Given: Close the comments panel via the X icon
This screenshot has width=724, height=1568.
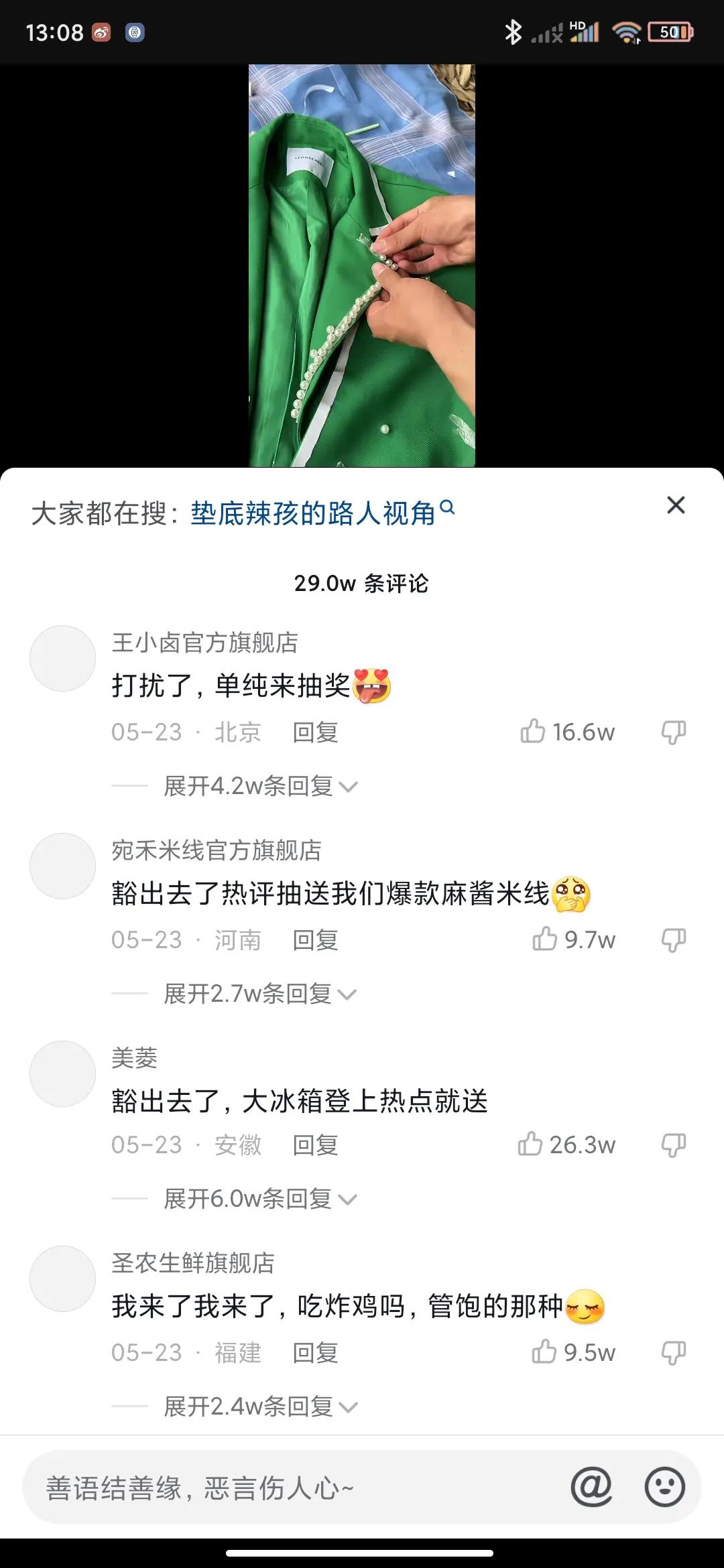Looking at the screenshot, I should click(676, 505).
